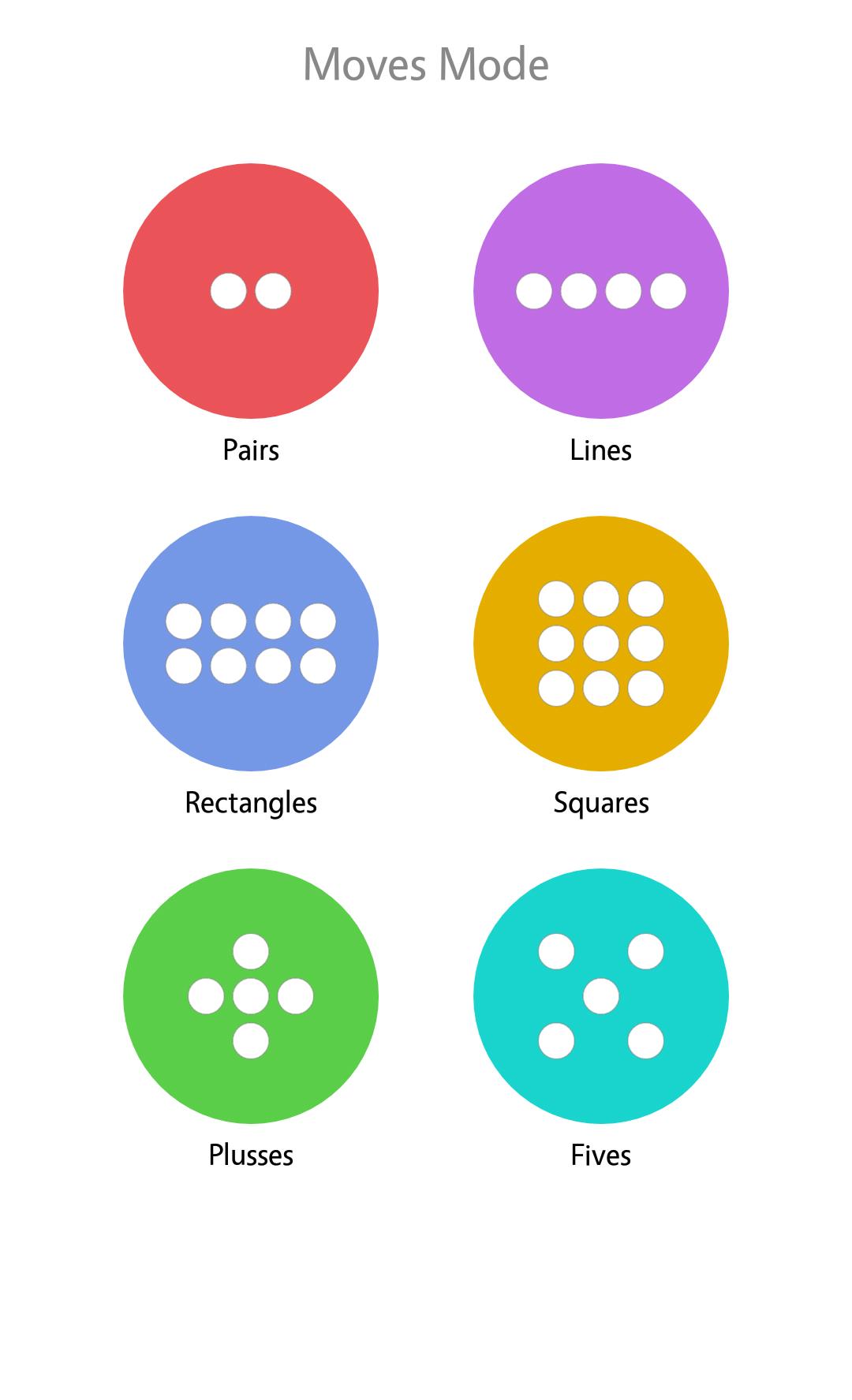
Task: Open the blue Rectangles mode
Action: [x=251, y=644]
